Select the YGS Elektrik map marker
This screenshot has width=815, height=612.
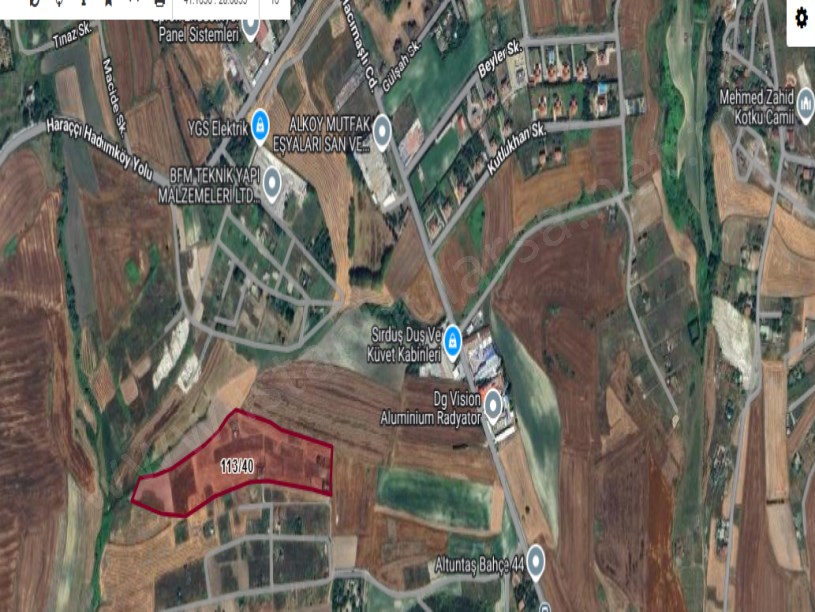tap(260, 123)
